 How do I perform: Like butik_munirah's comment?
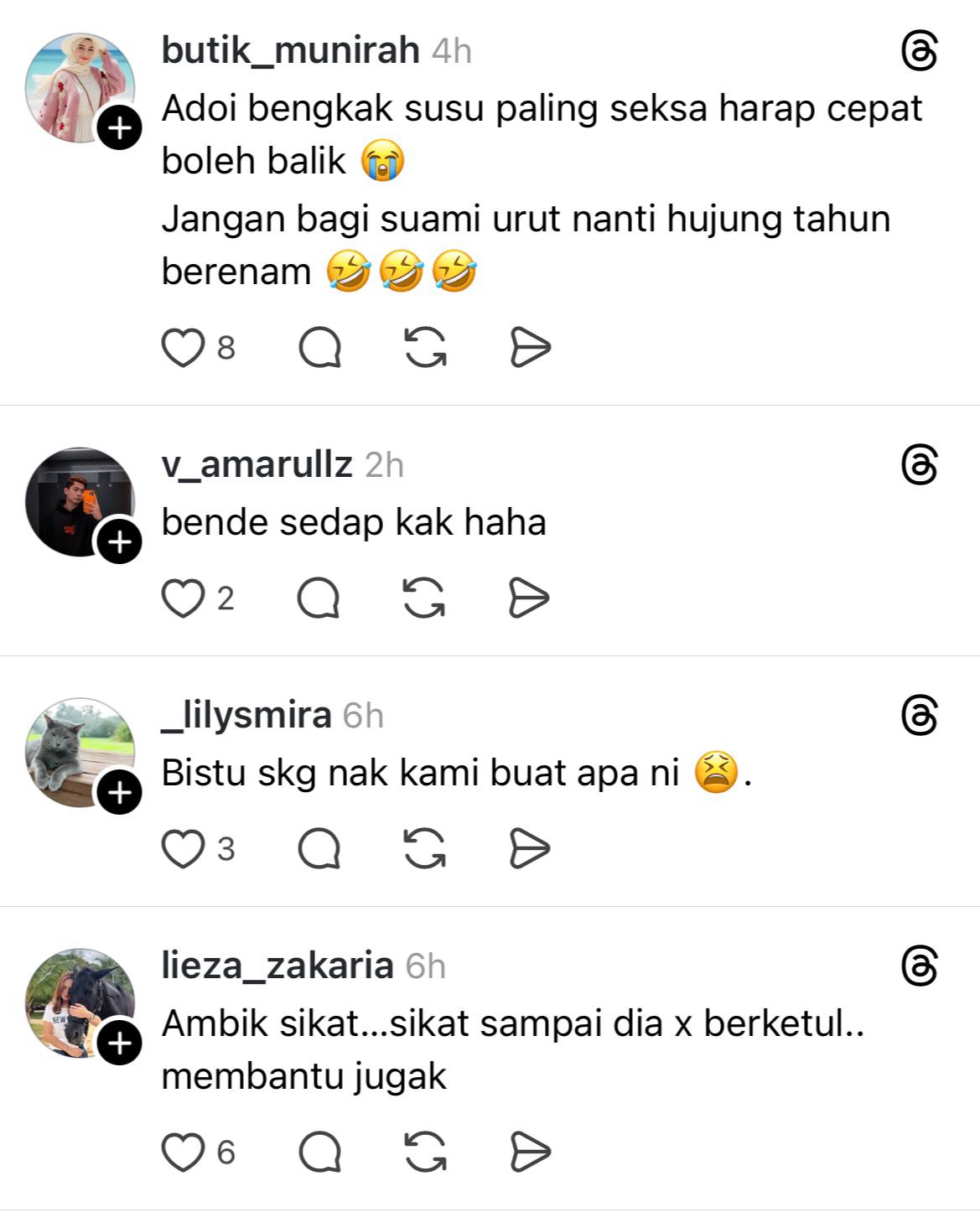click(x=183, y=348)
